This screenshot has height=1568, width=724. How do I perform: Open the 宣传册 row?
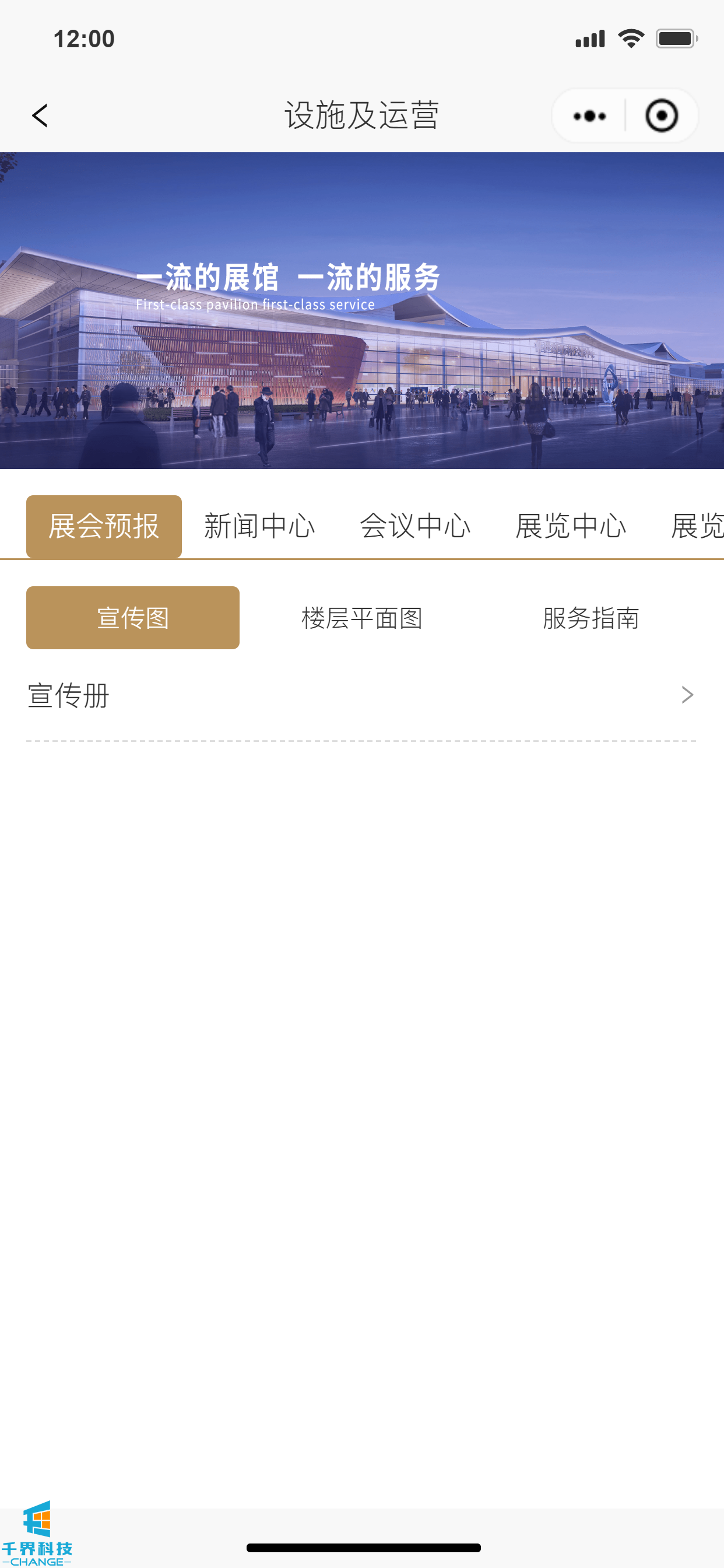(x=361, y=695)
